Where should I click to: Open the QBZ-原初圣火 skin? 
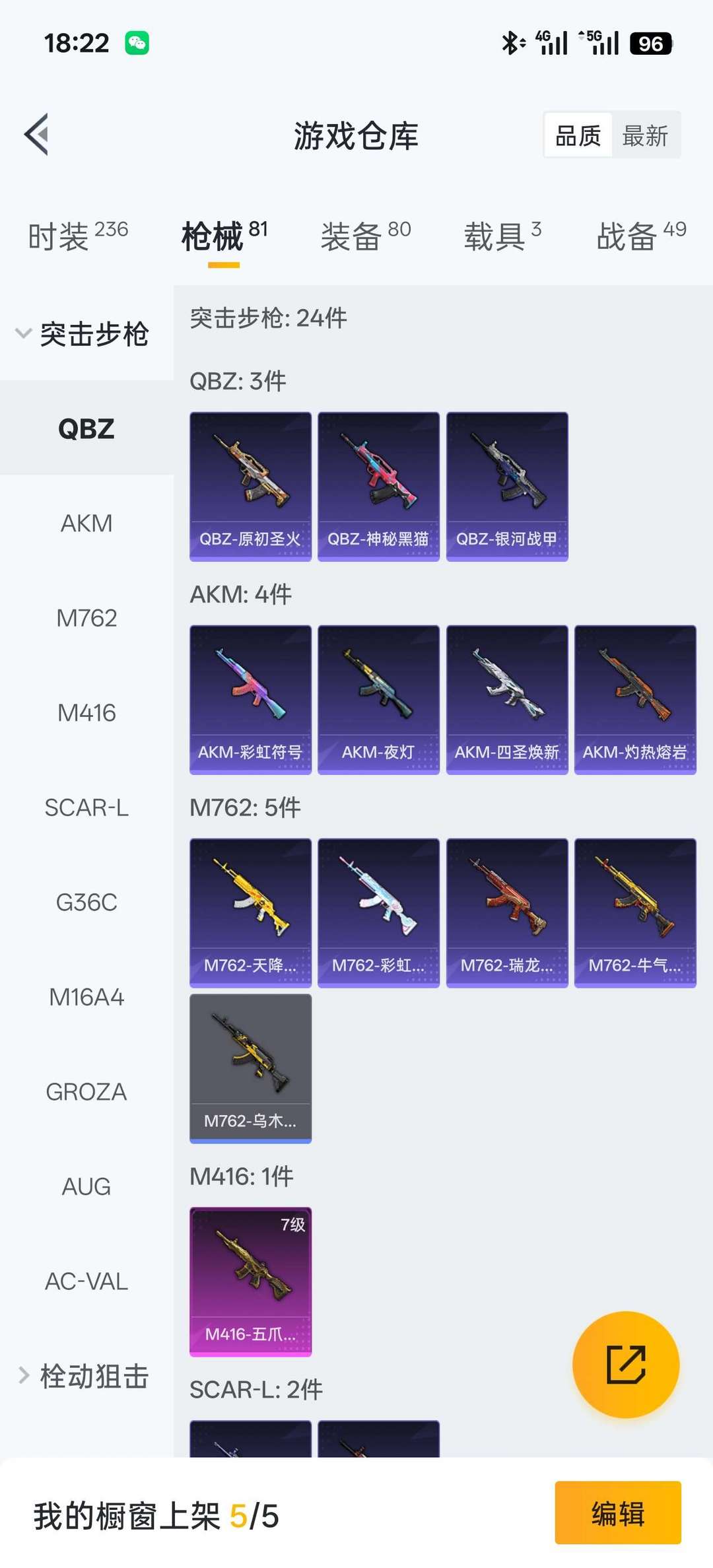coord(250,487)
